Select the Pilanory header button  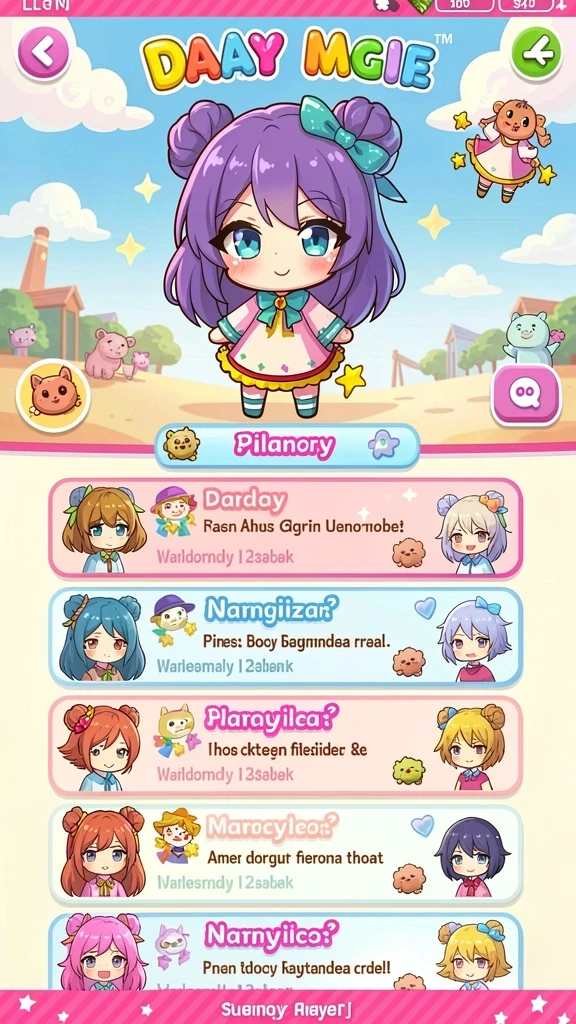[287, 445]
